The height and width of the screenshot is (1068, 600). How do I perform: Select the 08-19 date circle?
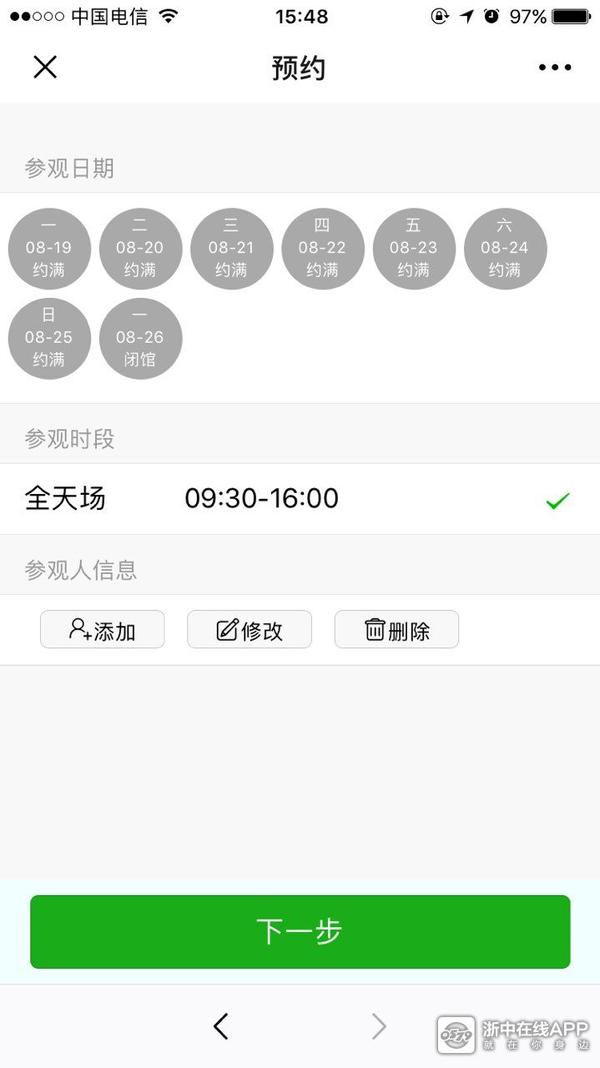pyautogui.click(x=49, y=249)
